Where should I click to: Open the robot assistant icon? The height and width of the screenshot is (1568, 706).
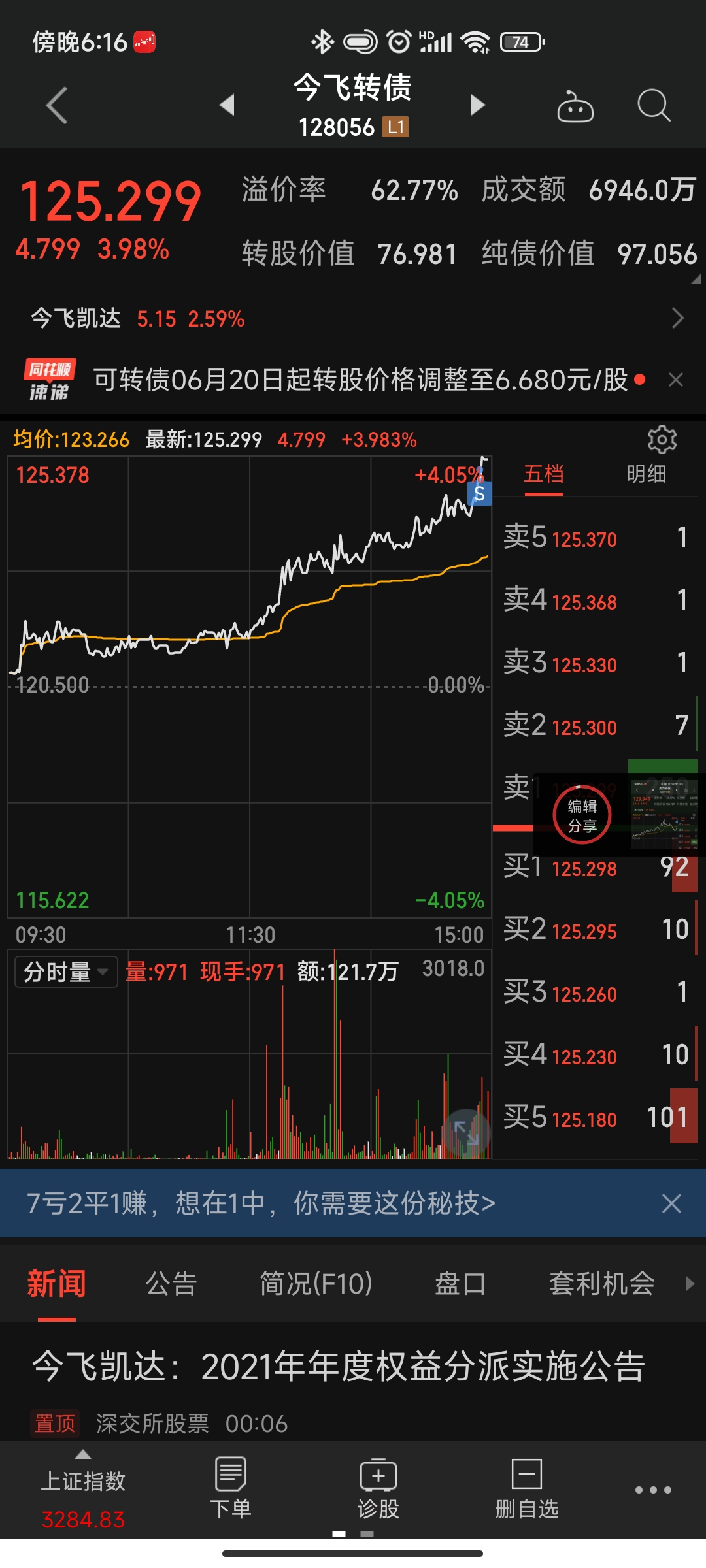click(x=575, y=107)
